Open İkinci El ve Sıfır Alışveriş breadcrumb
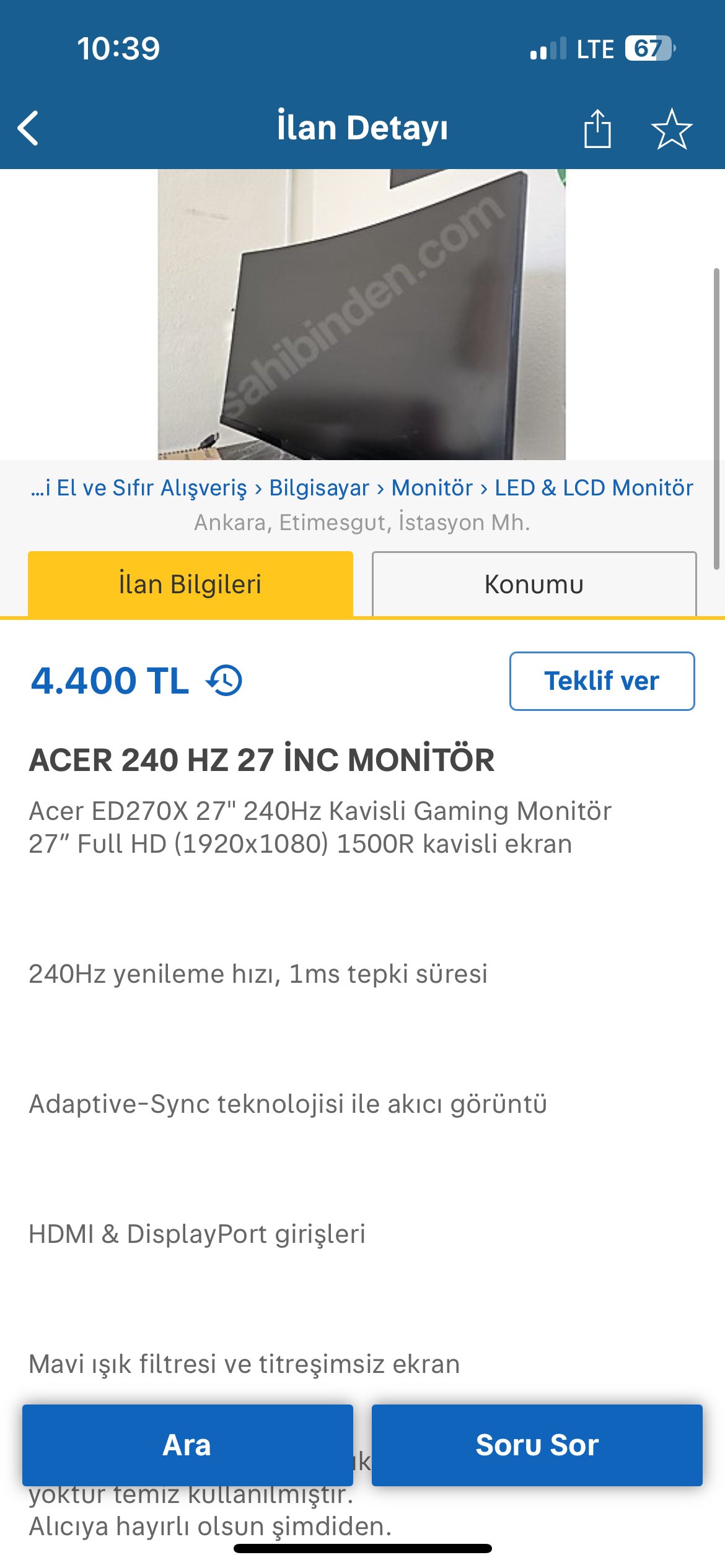This screenshot has width=725, height=1568. pos(139,488)
